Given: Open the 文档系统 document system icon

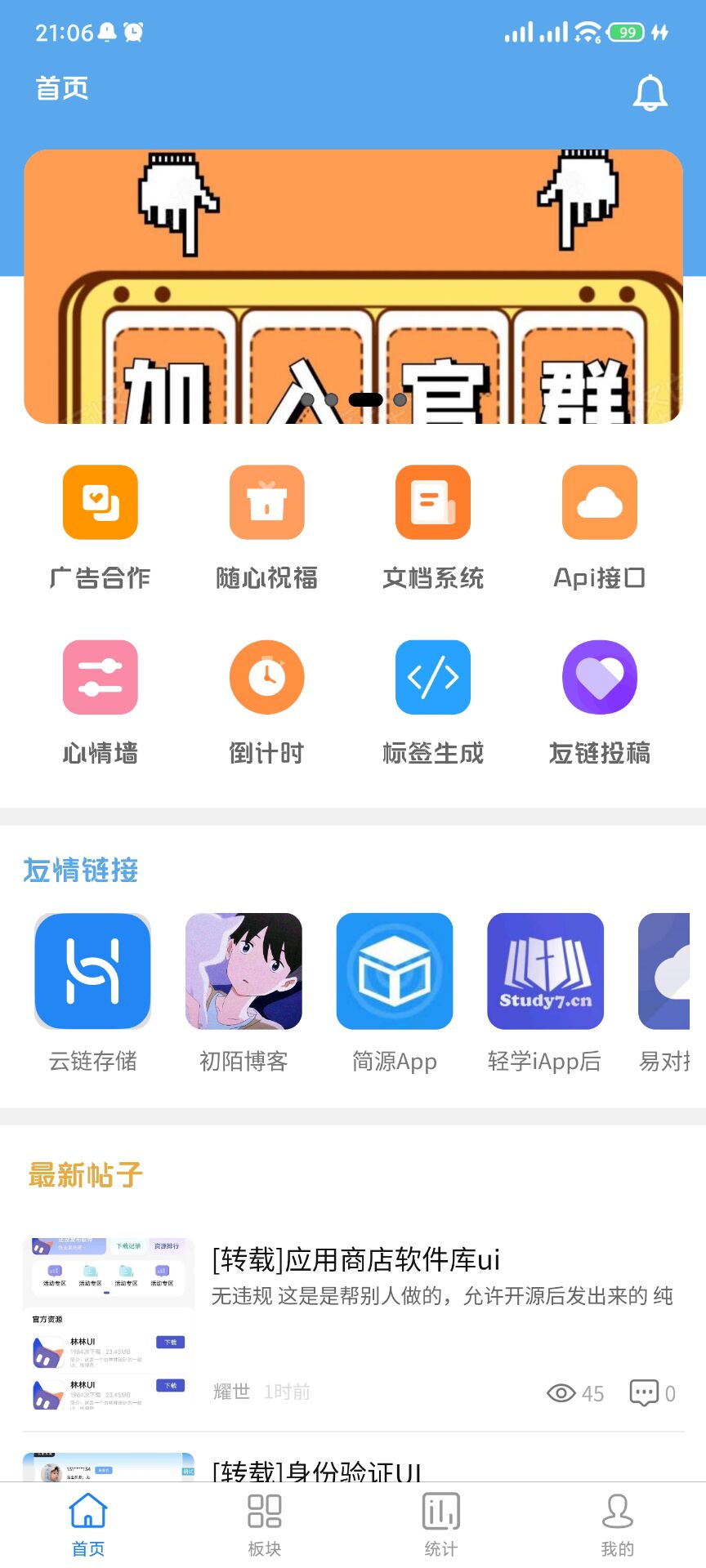Looking at the screenshot, I should point(433,502).
